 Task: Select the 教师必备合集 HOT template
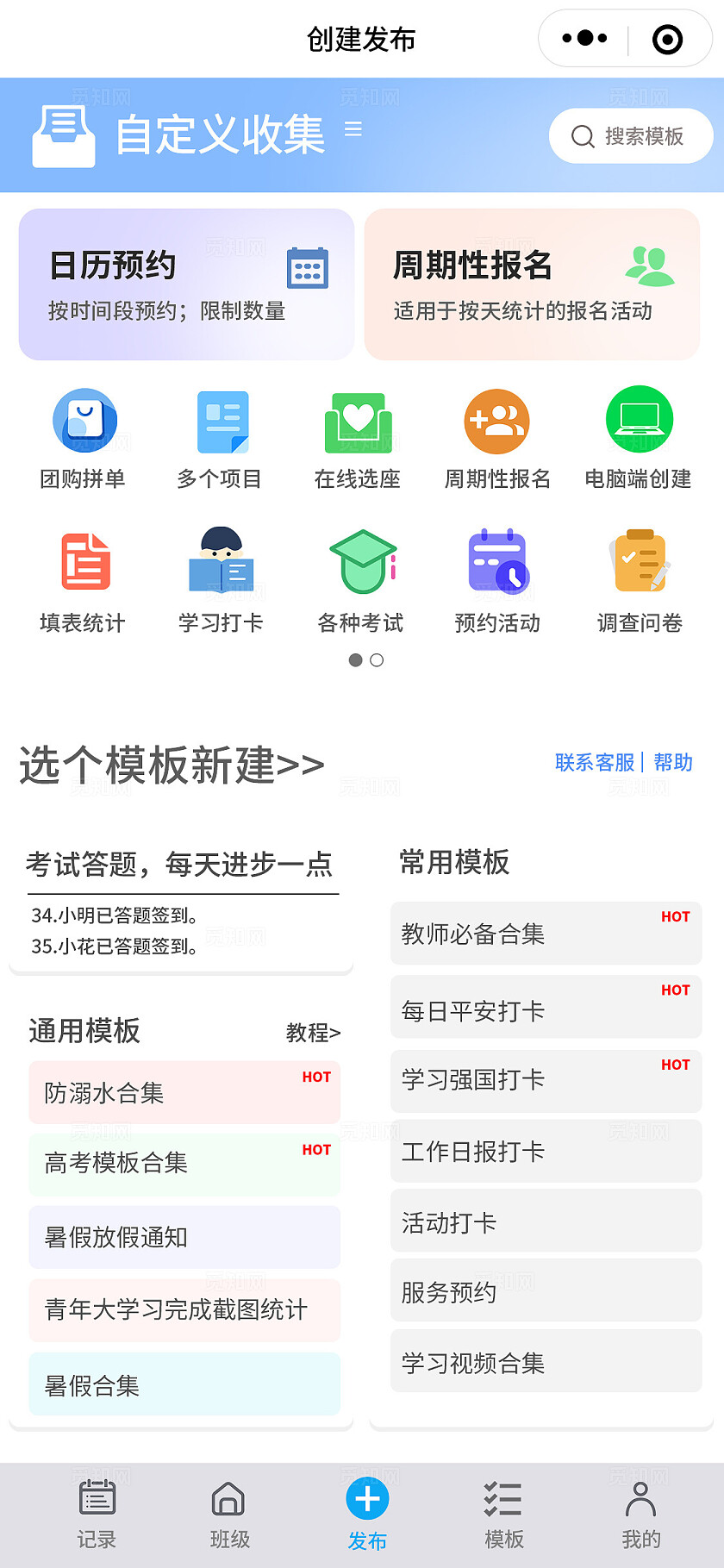(546, 933)
